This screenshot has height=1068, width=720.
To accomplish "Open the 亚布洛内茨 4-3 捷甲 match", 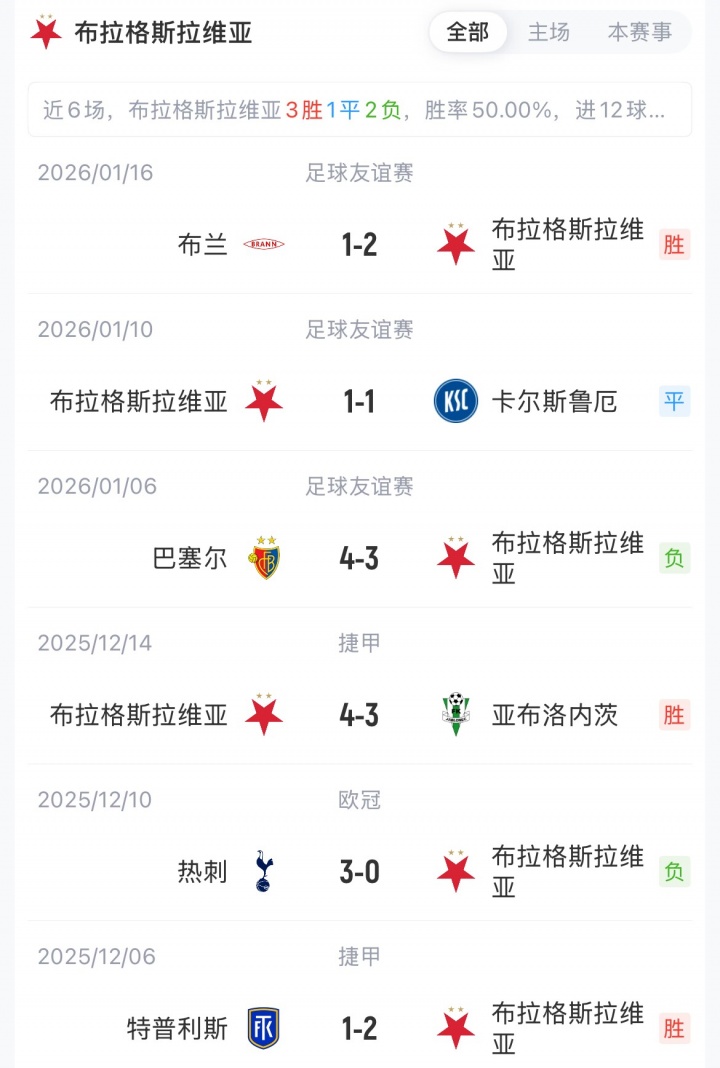I will (x=359, y=715).
